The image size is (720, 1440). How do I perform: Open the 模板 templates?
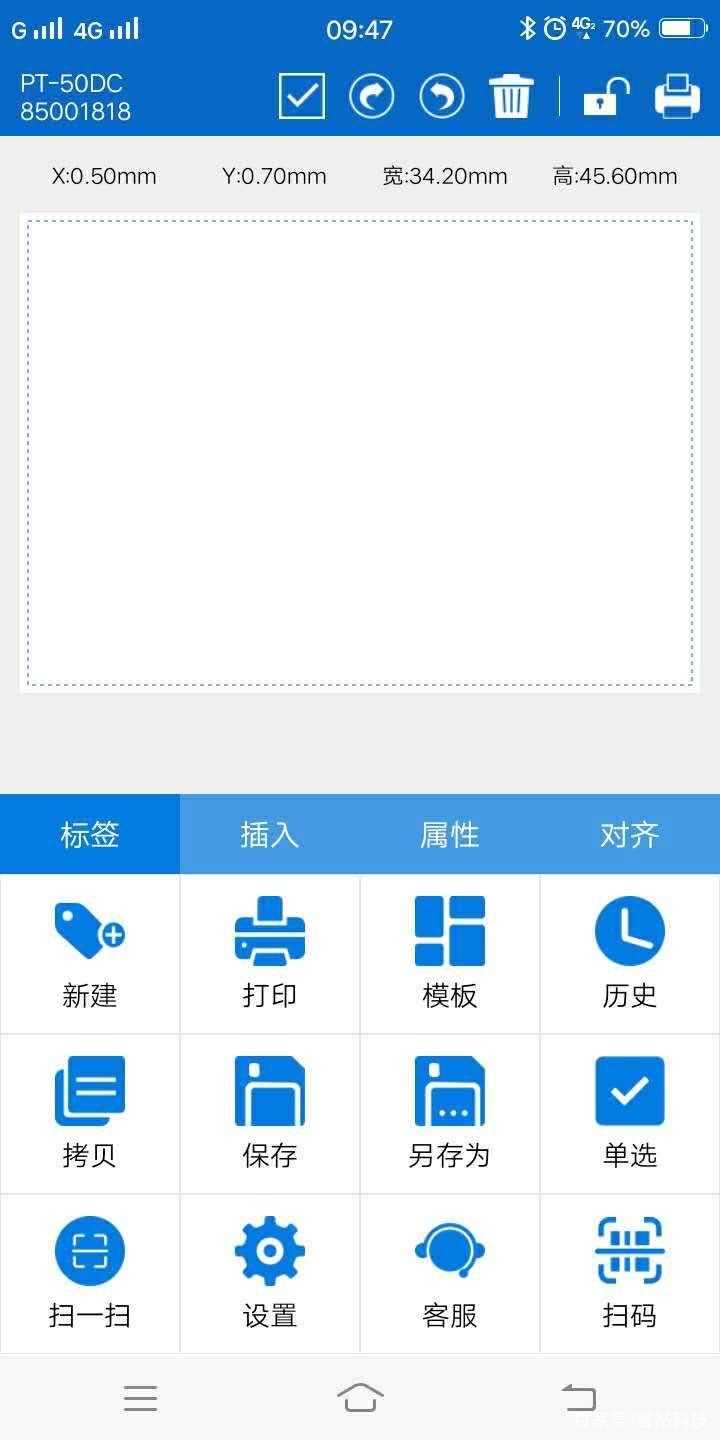(450, 953)
